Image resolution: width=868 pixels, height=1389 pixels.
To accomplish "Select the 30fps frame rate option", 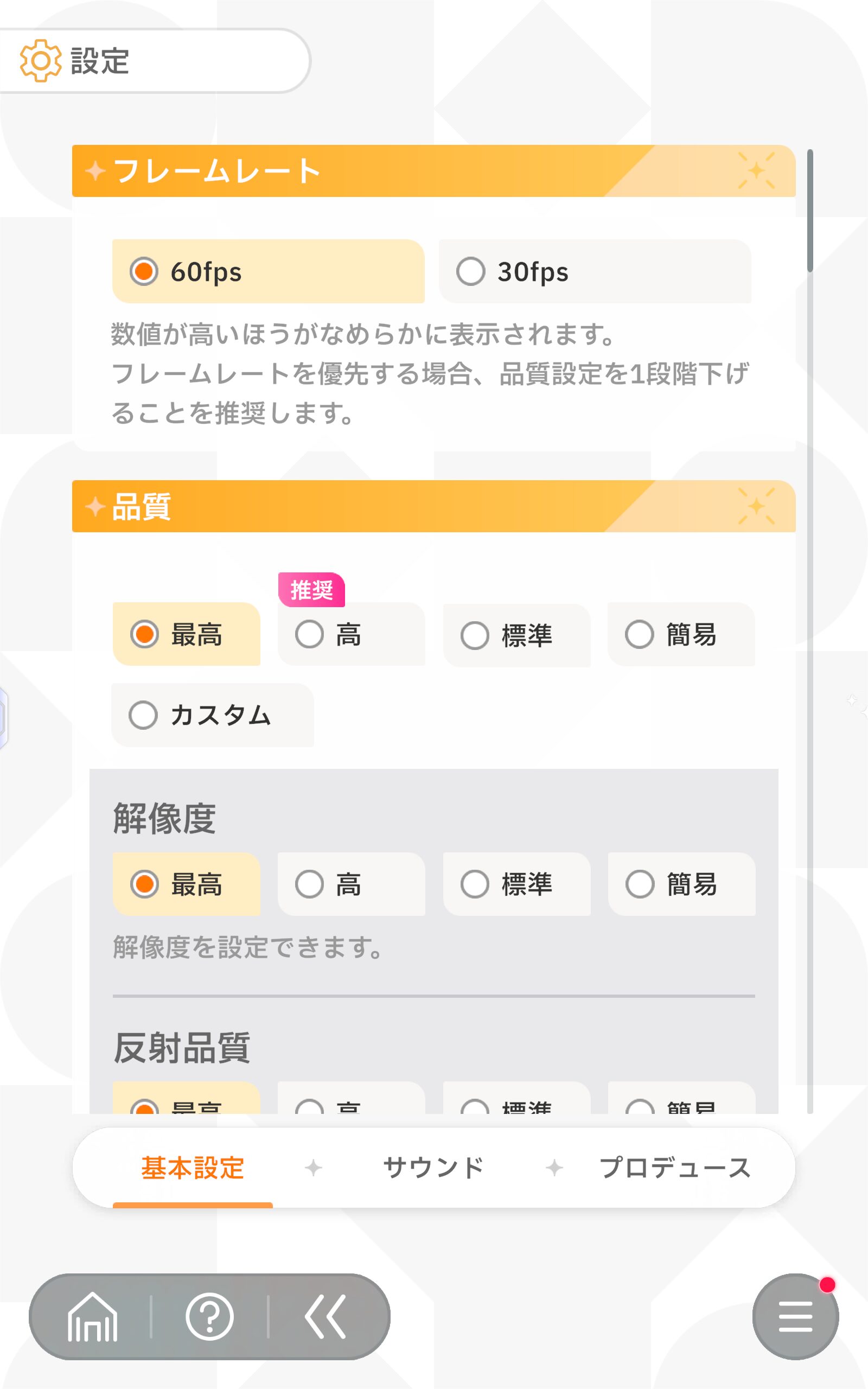I will [x=595, y=271].
